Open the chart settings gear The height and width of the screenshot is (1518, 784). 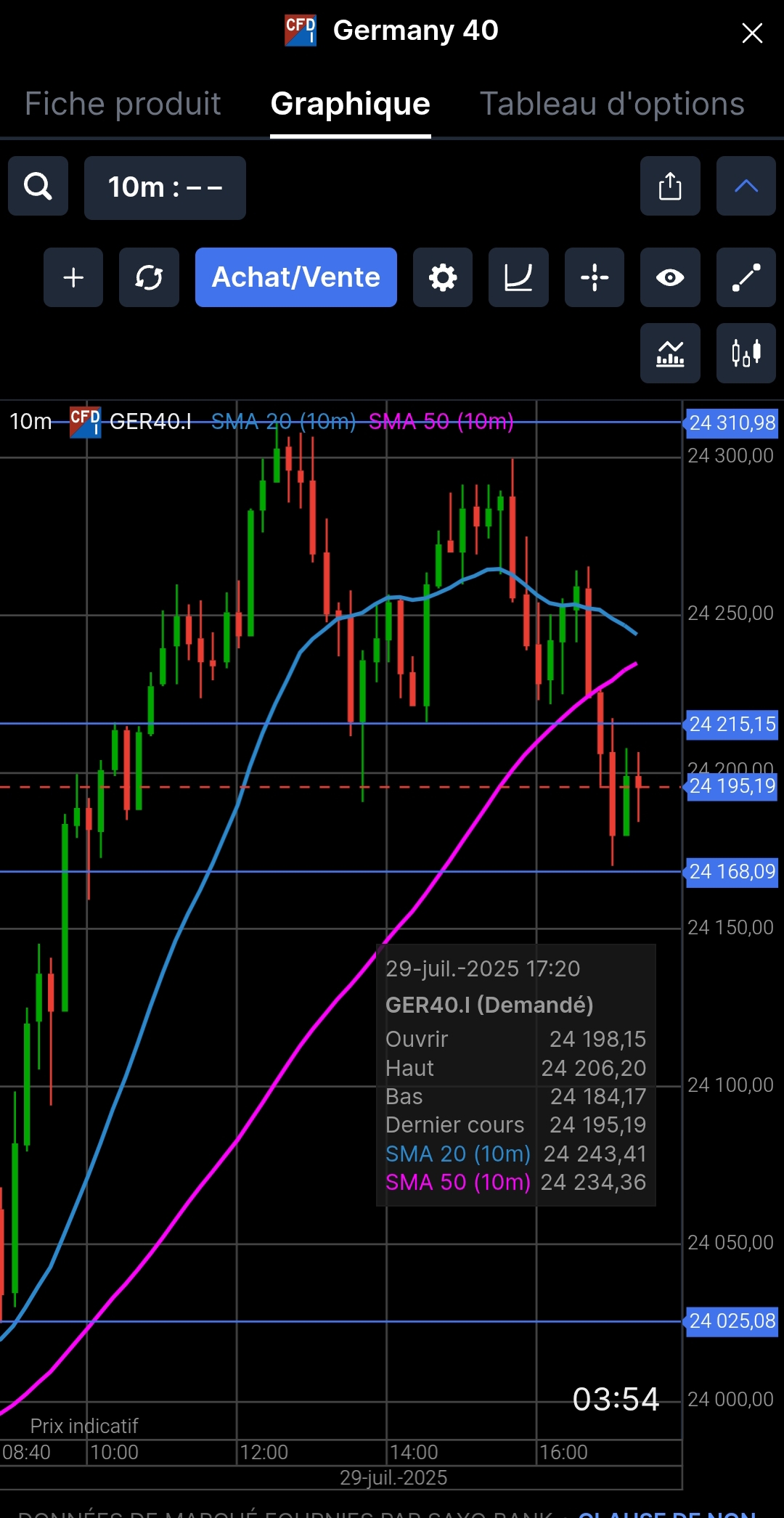[443, 277]
